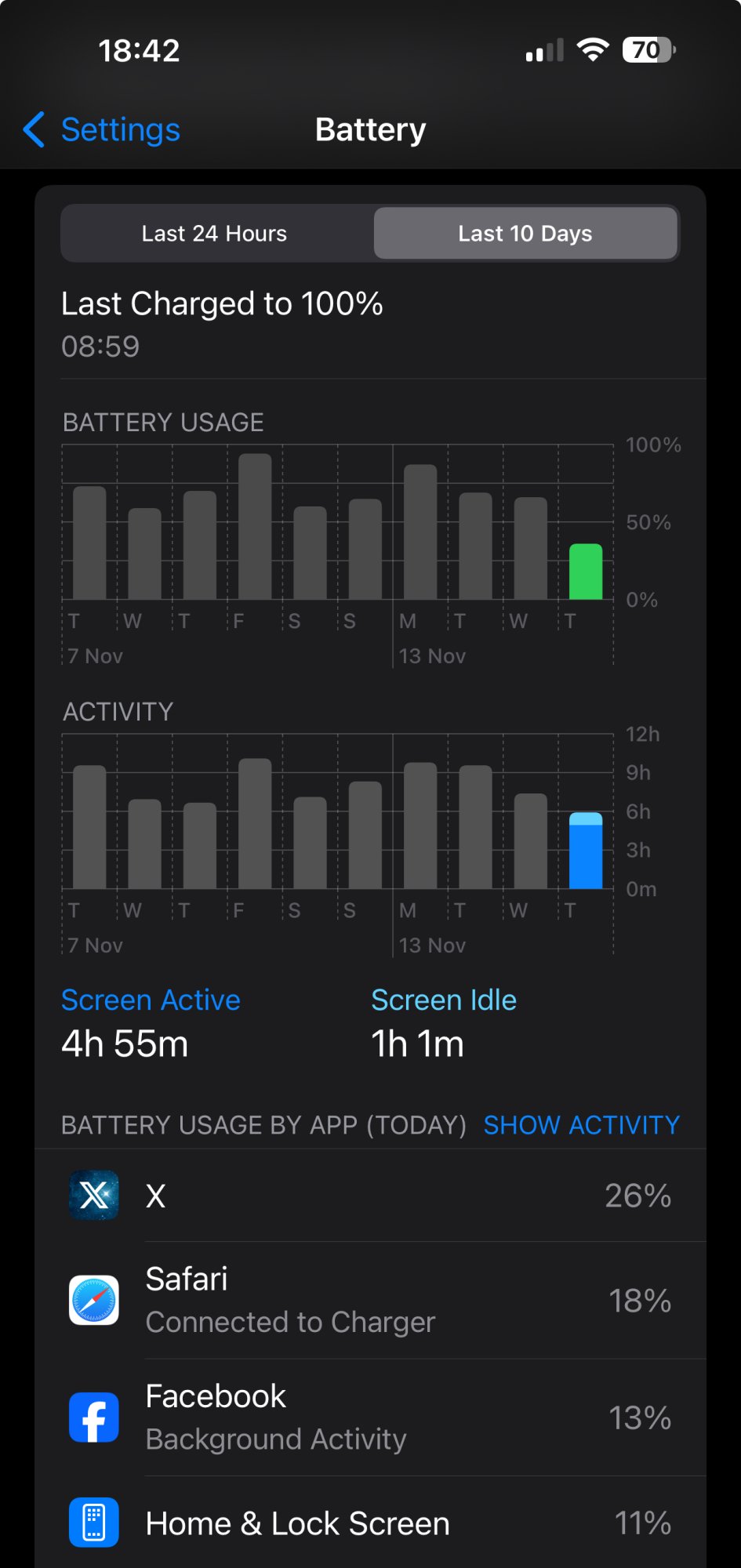Pick Monday 13 Nov bar in Activity chart
The width and height of the screenshot is (741, 1568).
click(x=420, y=826)
